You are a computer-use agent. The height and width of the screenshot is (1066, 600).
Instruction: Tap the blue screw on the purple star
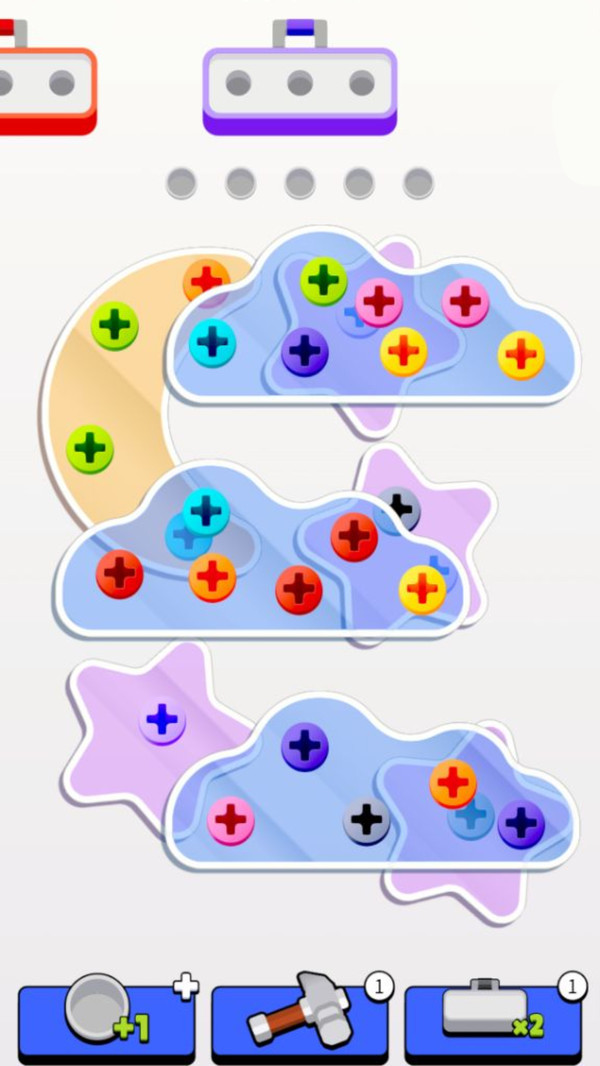tap(162, 720)
